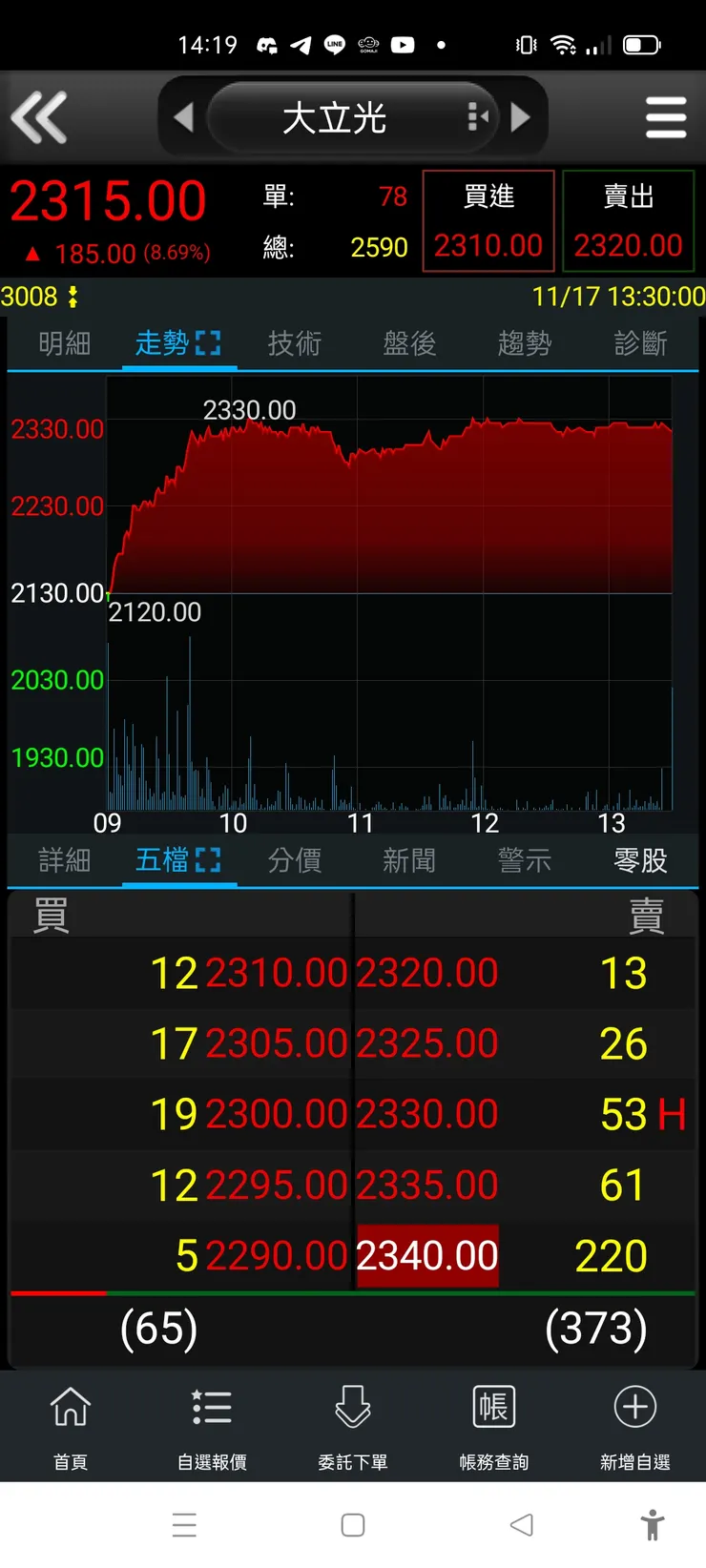Tap the double-arrow back icon top left

coord(40,116)
